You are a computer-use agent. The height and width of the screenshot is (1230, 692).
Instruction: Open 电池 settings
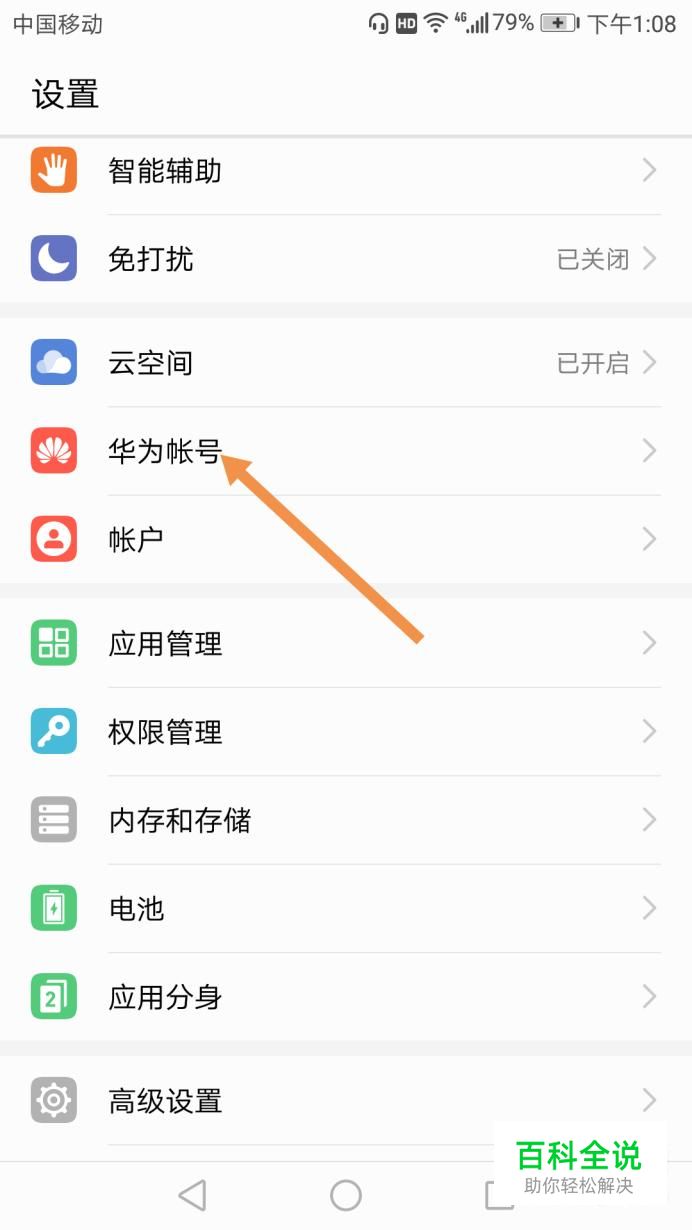click(x=345, y=909)
